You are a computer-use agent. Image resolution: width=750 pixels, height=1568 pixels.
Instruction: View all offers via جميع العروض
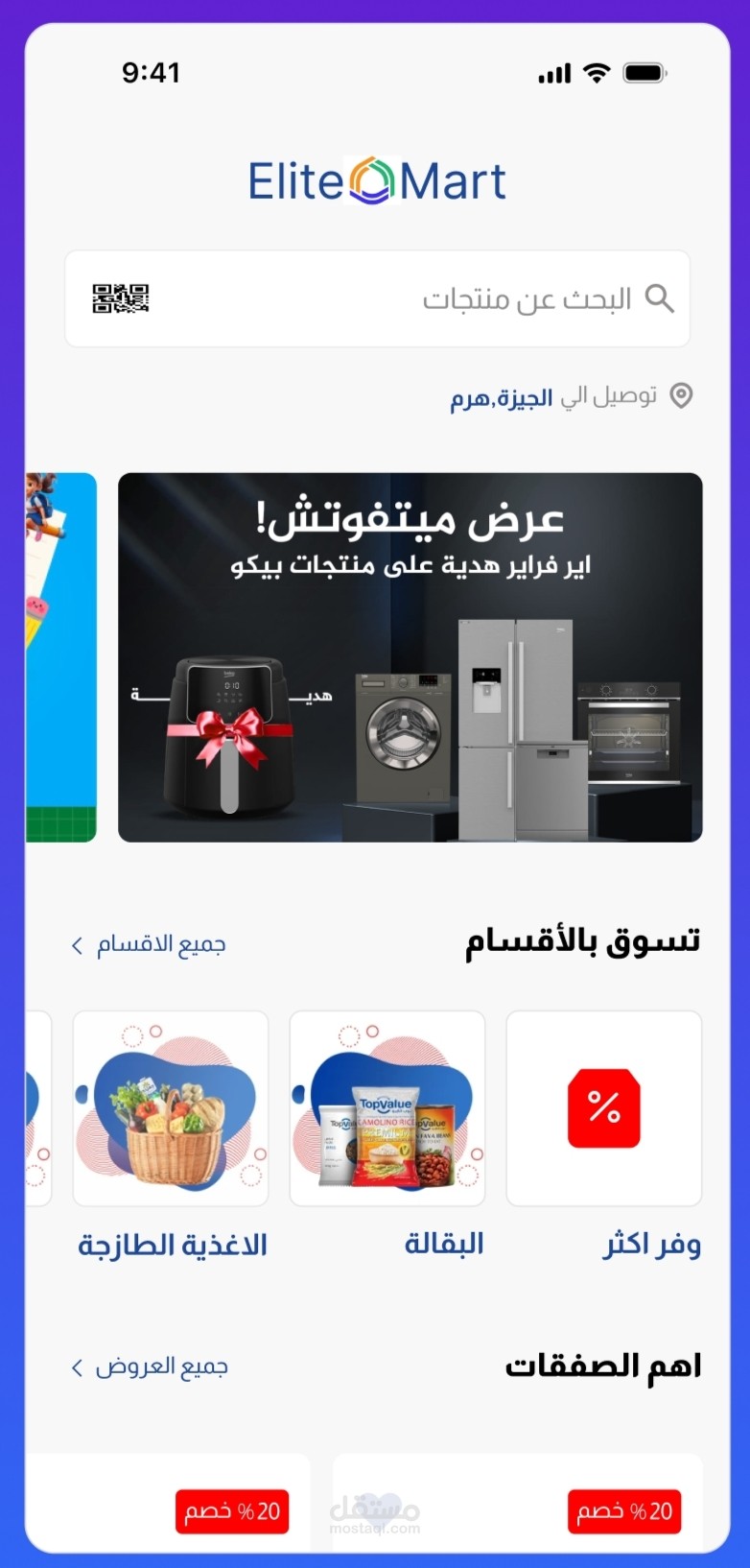coord(150,1366)
